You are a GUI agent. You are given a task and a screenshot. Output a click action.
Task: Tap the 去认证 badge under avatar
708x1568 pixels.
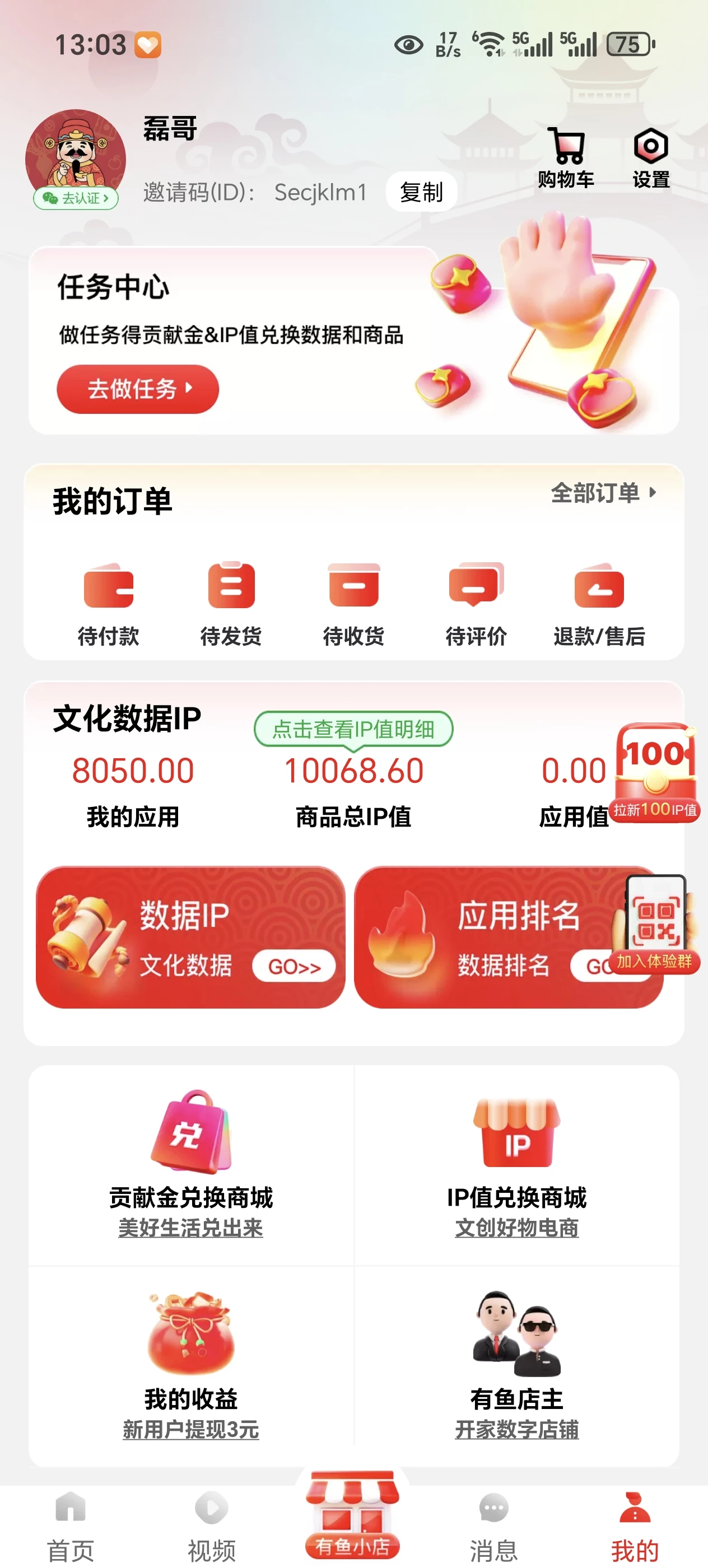point(76,198)
